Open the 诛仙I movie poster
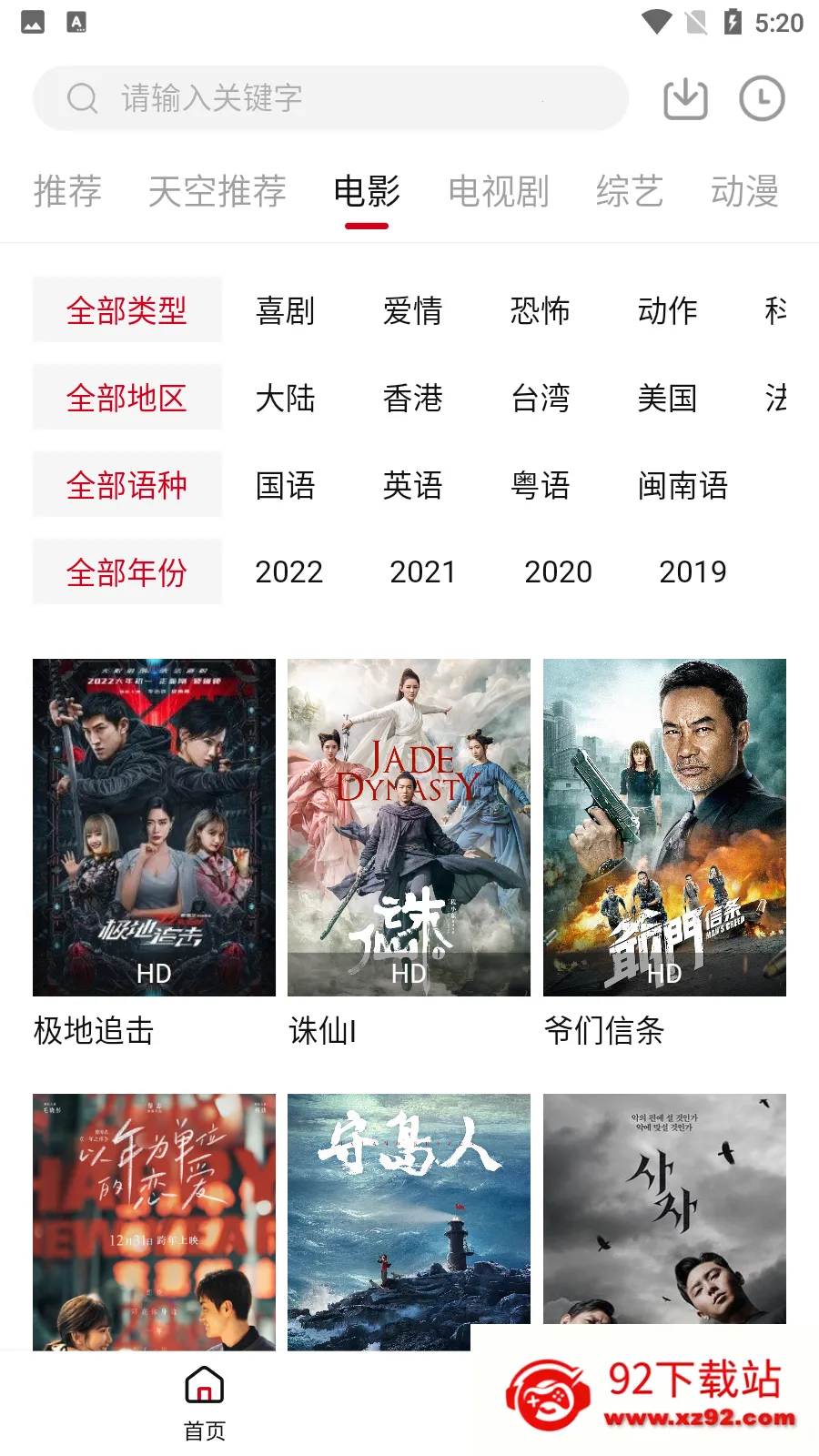 pyautogui.click(x=408, y=828)
